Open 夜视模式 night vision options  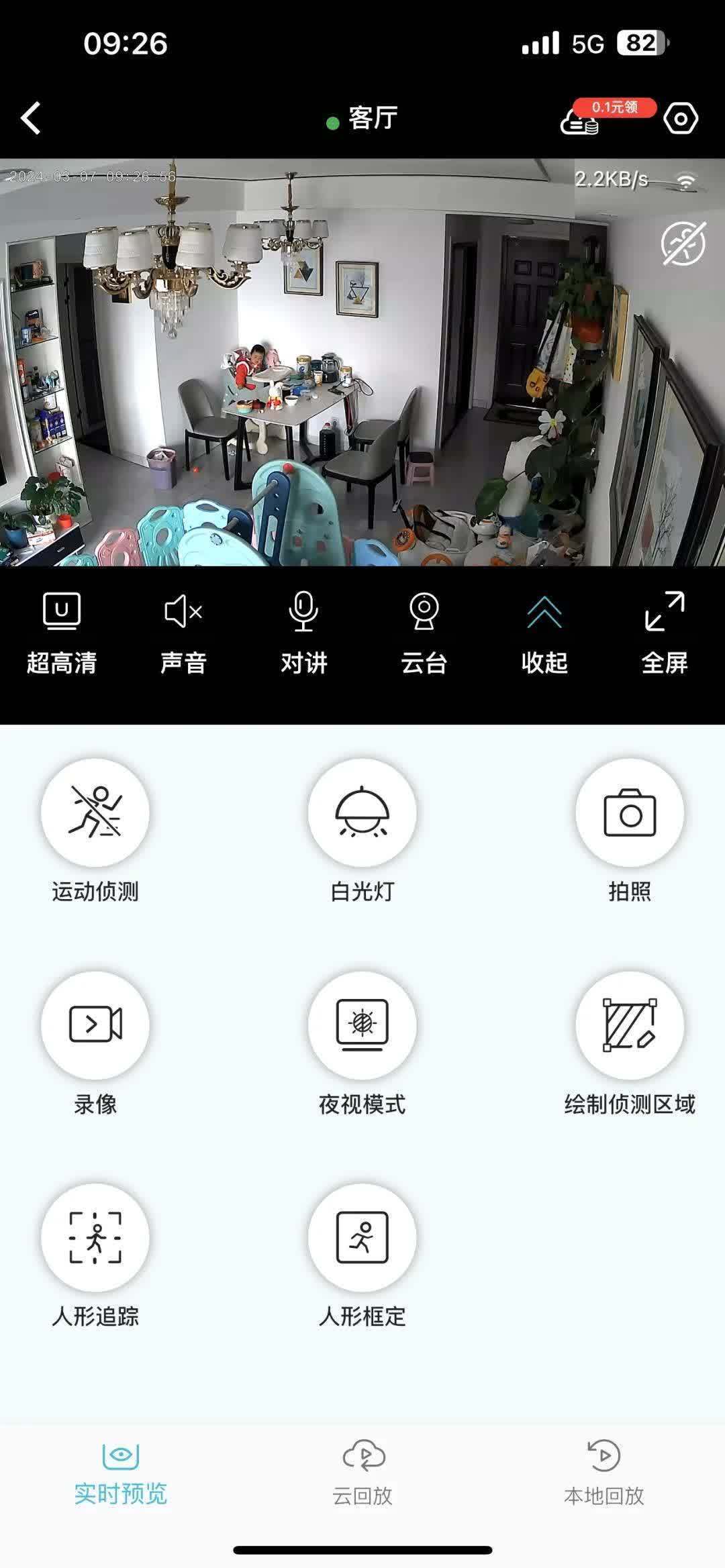(x=362, y=1025)
